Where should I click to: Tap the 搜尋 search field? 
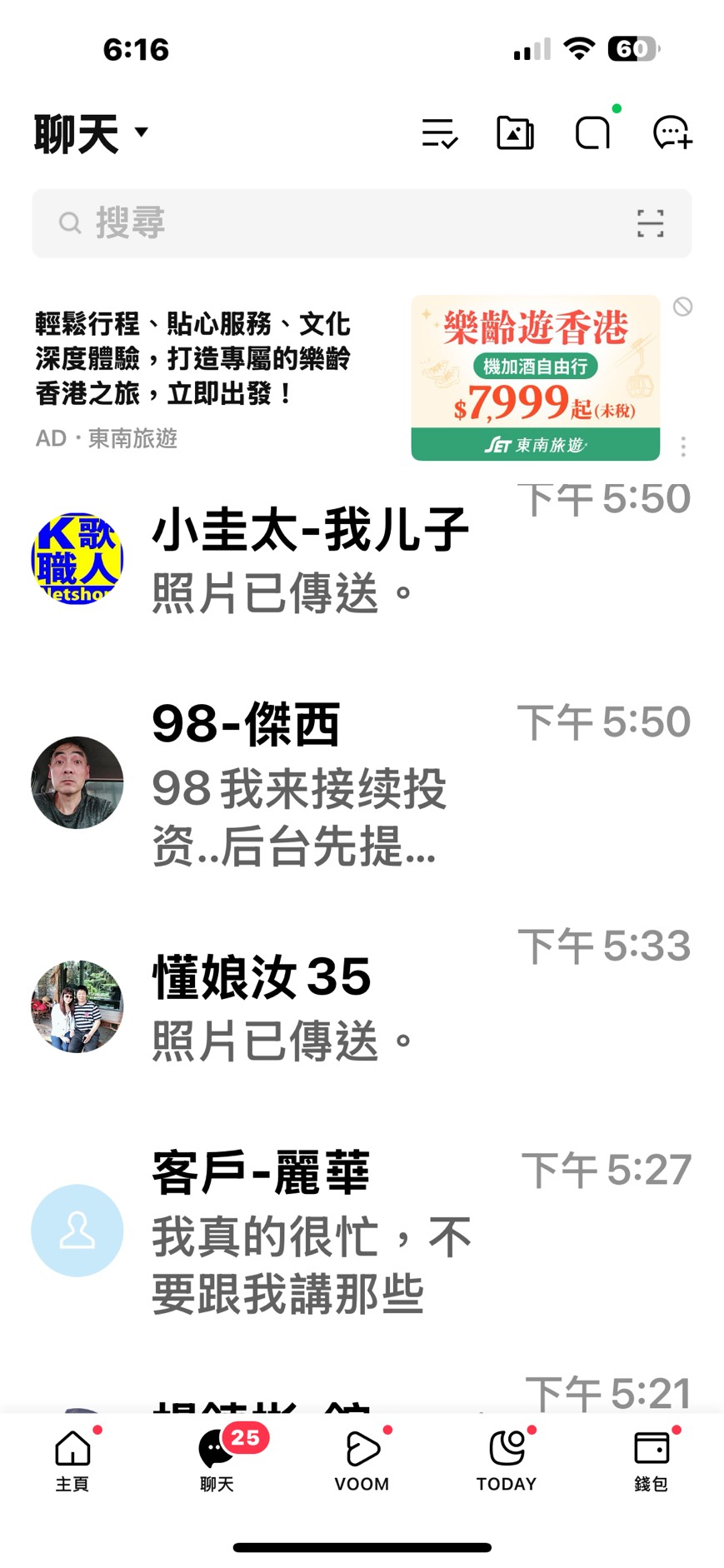(333, 223)
